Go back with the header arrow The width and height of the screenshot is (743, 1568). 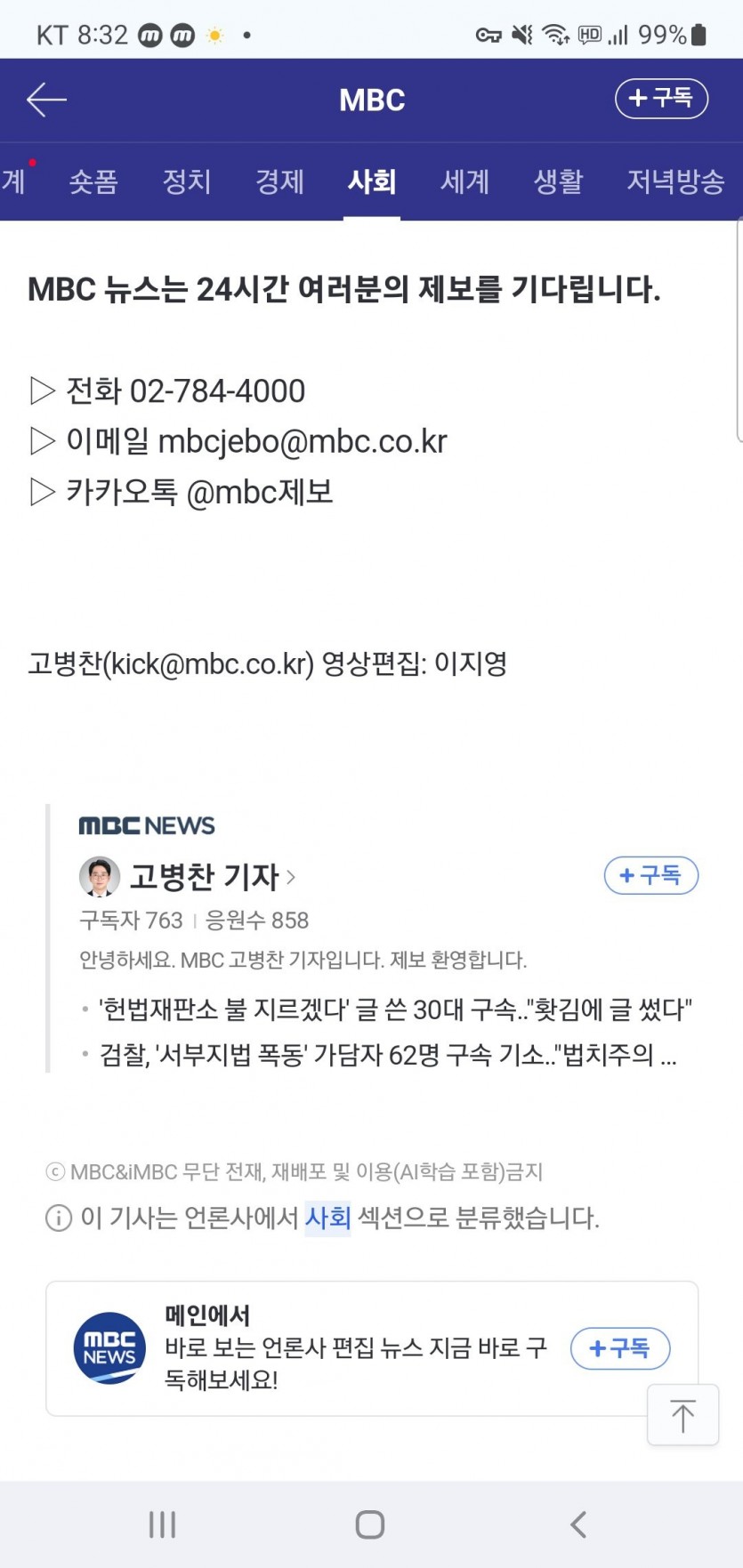click(47, 100)
